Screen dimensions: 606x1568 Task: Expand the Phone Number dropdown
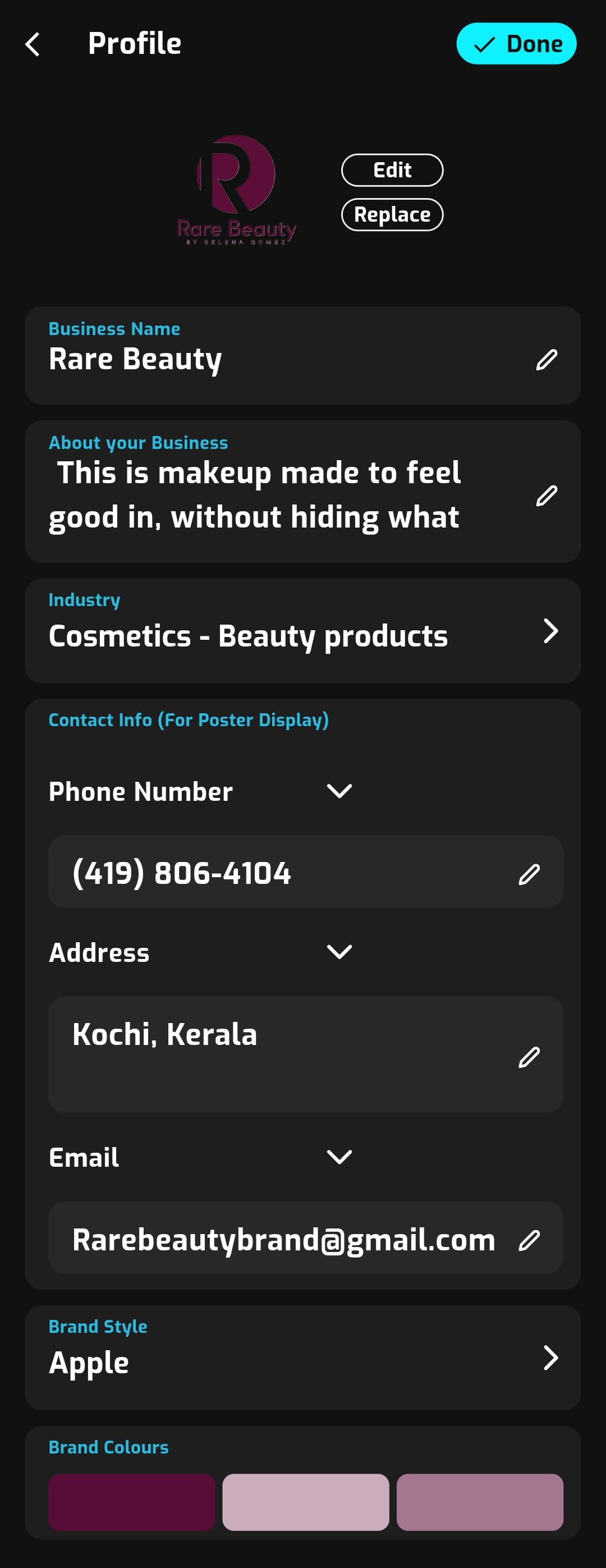click(x=339, y=791)
